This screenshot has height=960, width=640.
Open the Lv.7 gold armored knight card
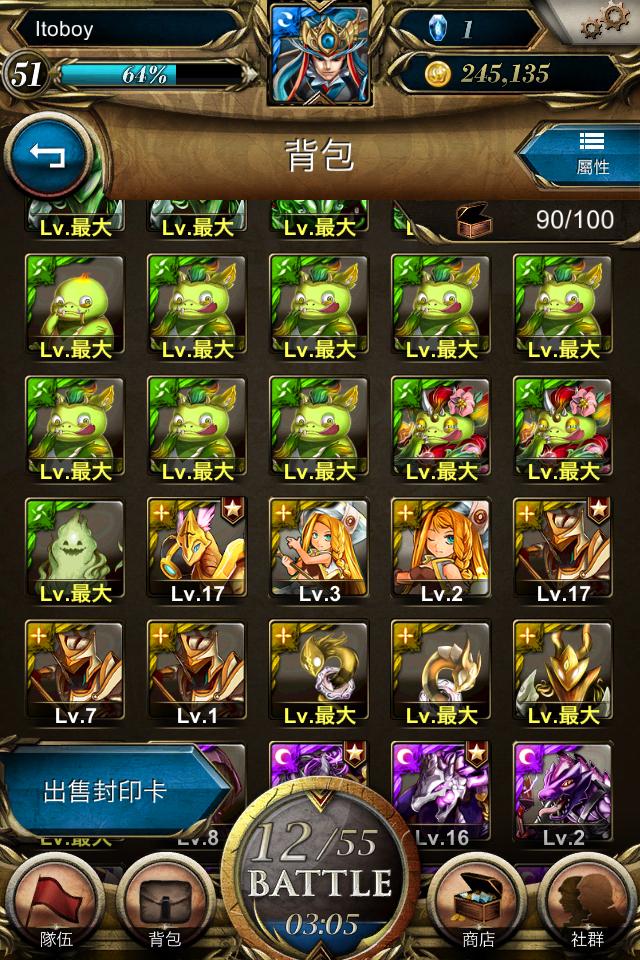(75, 670)
